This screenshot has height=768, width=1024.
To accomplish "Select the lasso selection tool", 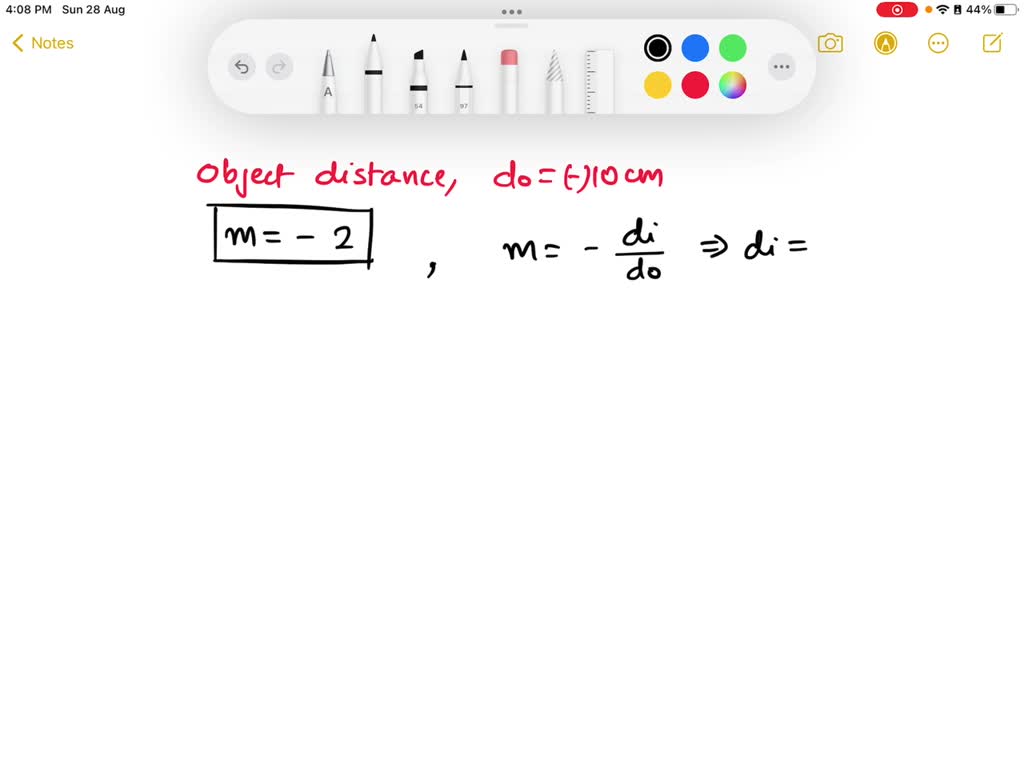I will [x=554, y=80].
